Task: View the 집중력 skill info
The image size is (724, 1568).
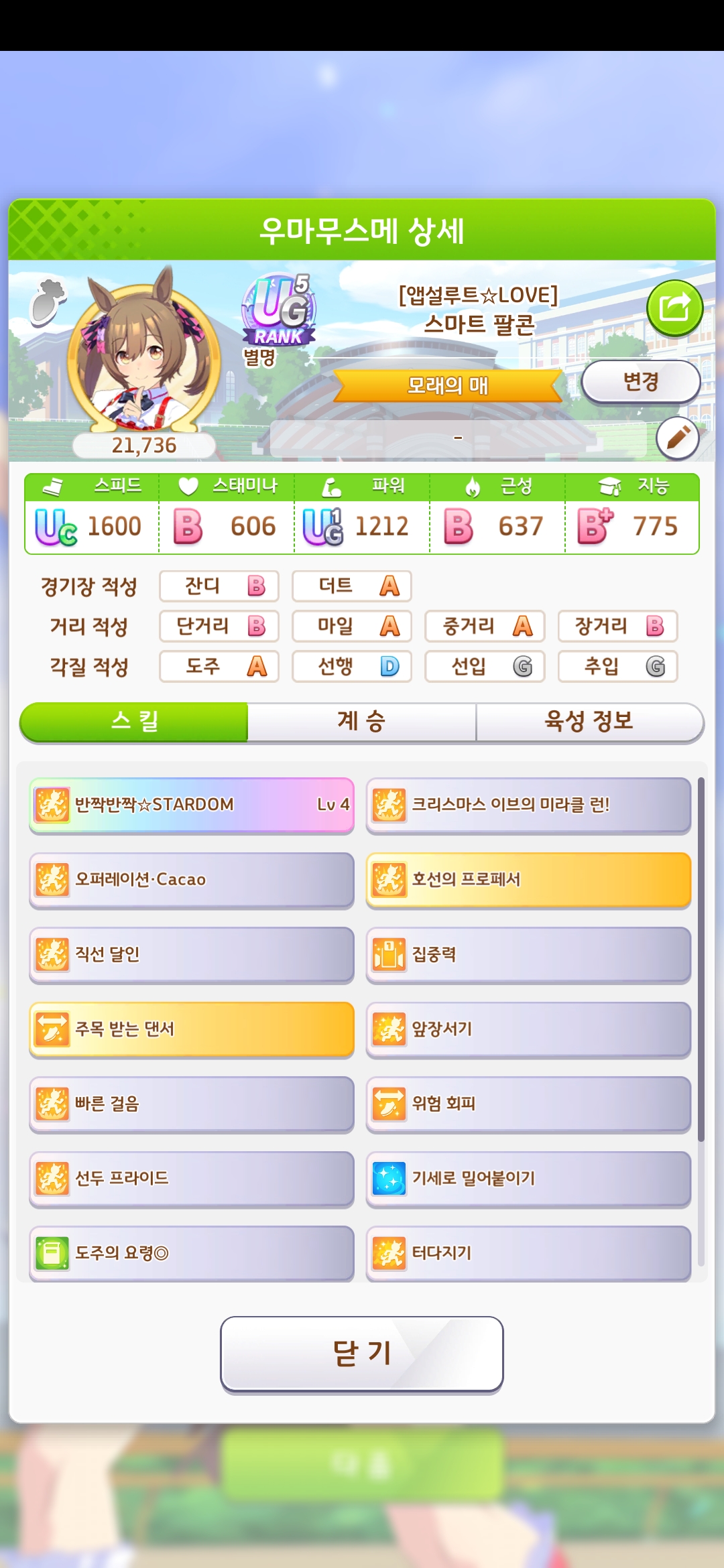Action: coord(528,954)
